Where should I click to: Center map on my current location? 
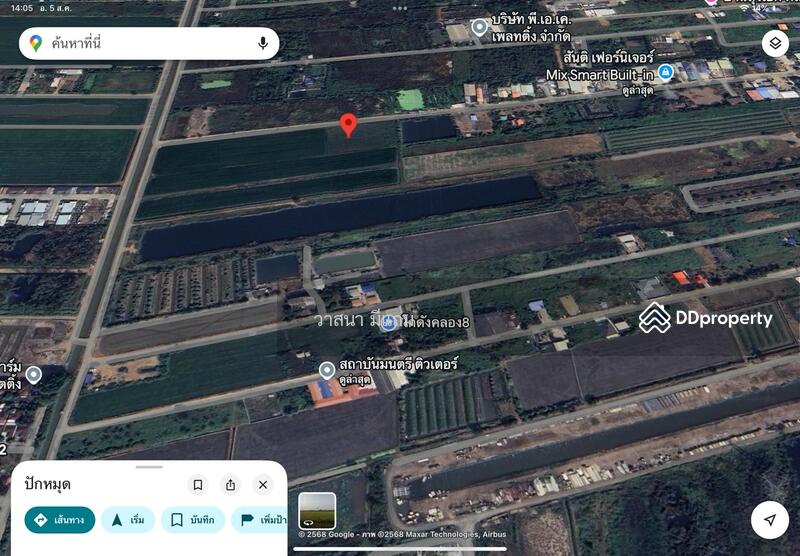[769, 520]
